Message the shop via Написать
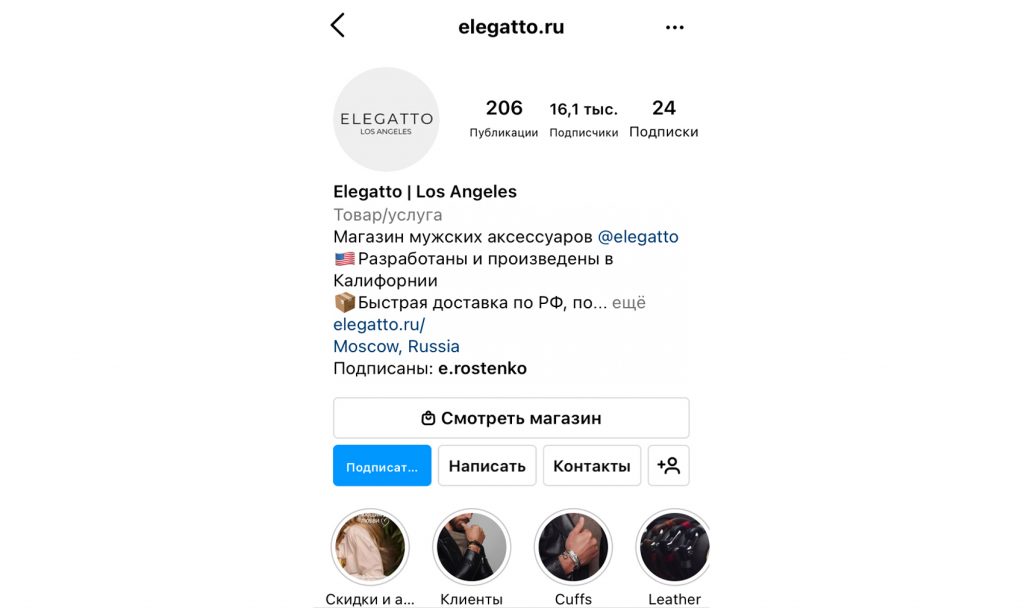This screenshot has width=1024, height=608. pyautogui.click(x=487, y=466)
